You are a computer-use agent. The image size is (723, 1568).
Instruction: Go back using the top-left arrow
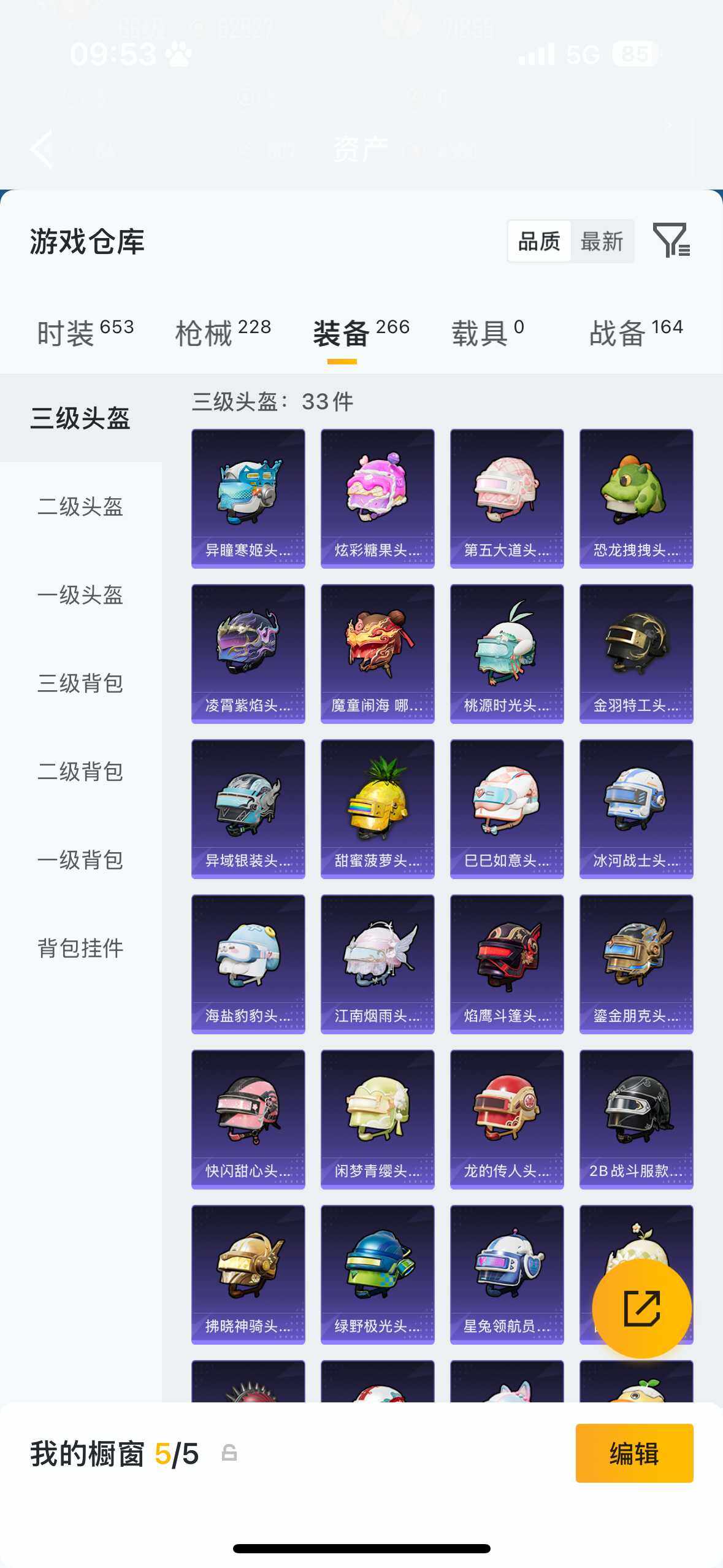pyautogui.click(x=40, y=149)
